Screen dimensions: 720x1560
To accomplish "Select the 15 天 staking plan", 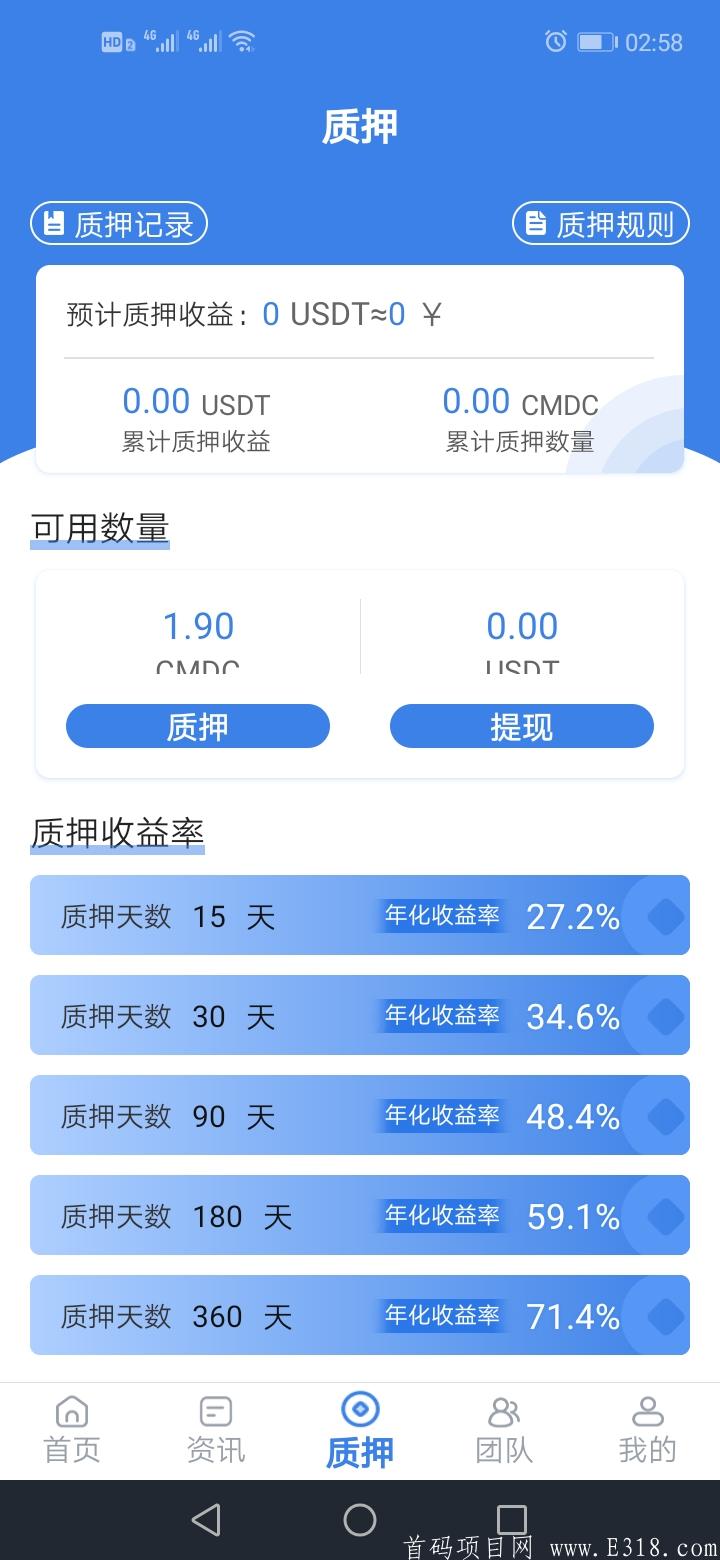I will (x=360, y=915).
